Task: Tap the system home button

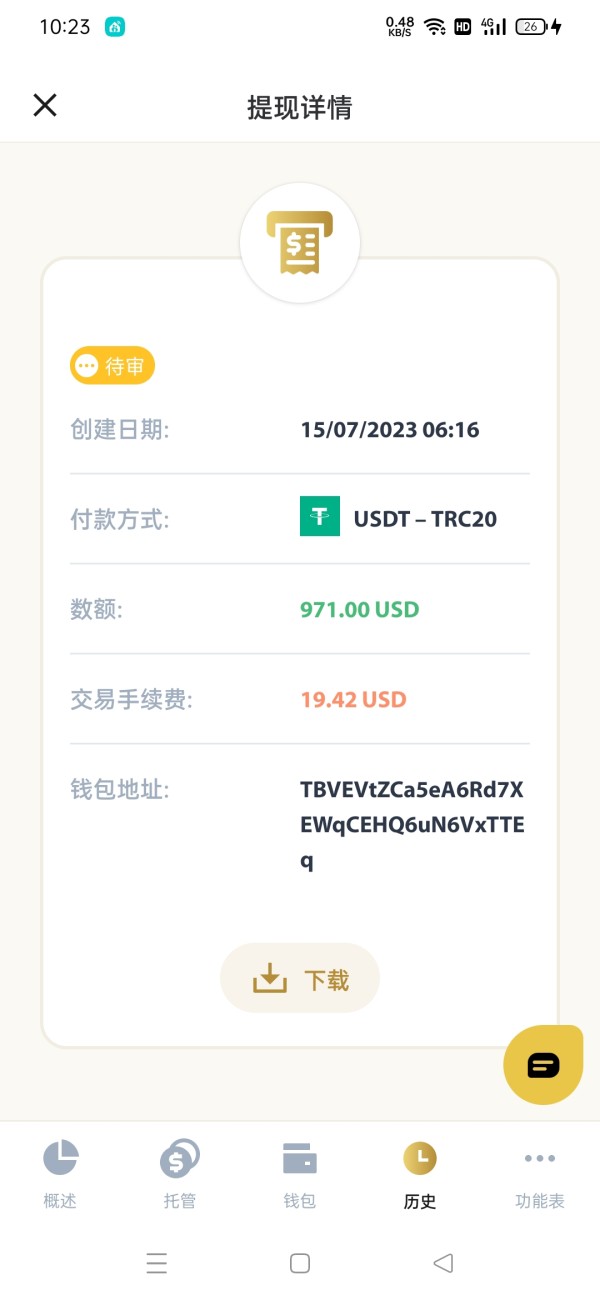Action: [x=300, y=1263]
